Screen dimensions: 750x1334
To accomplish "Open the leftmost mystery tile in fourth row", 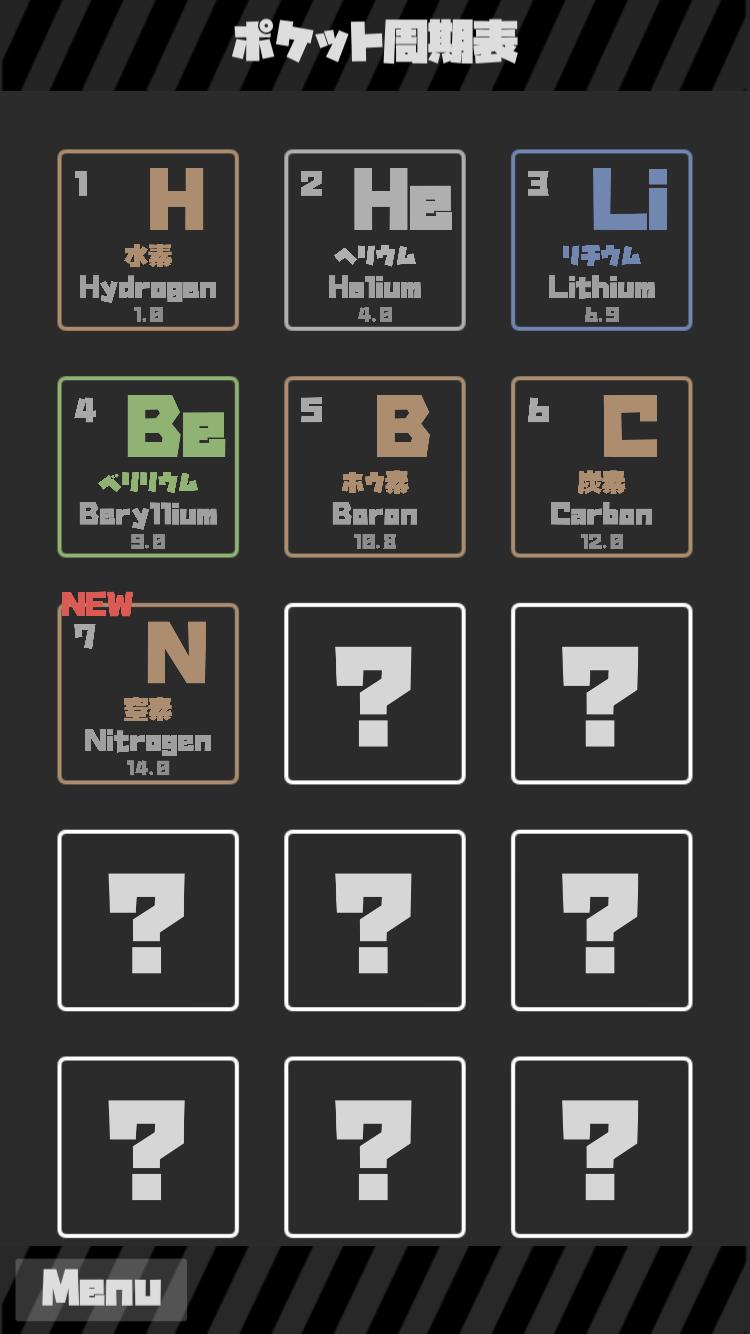I will pos(148,918).
